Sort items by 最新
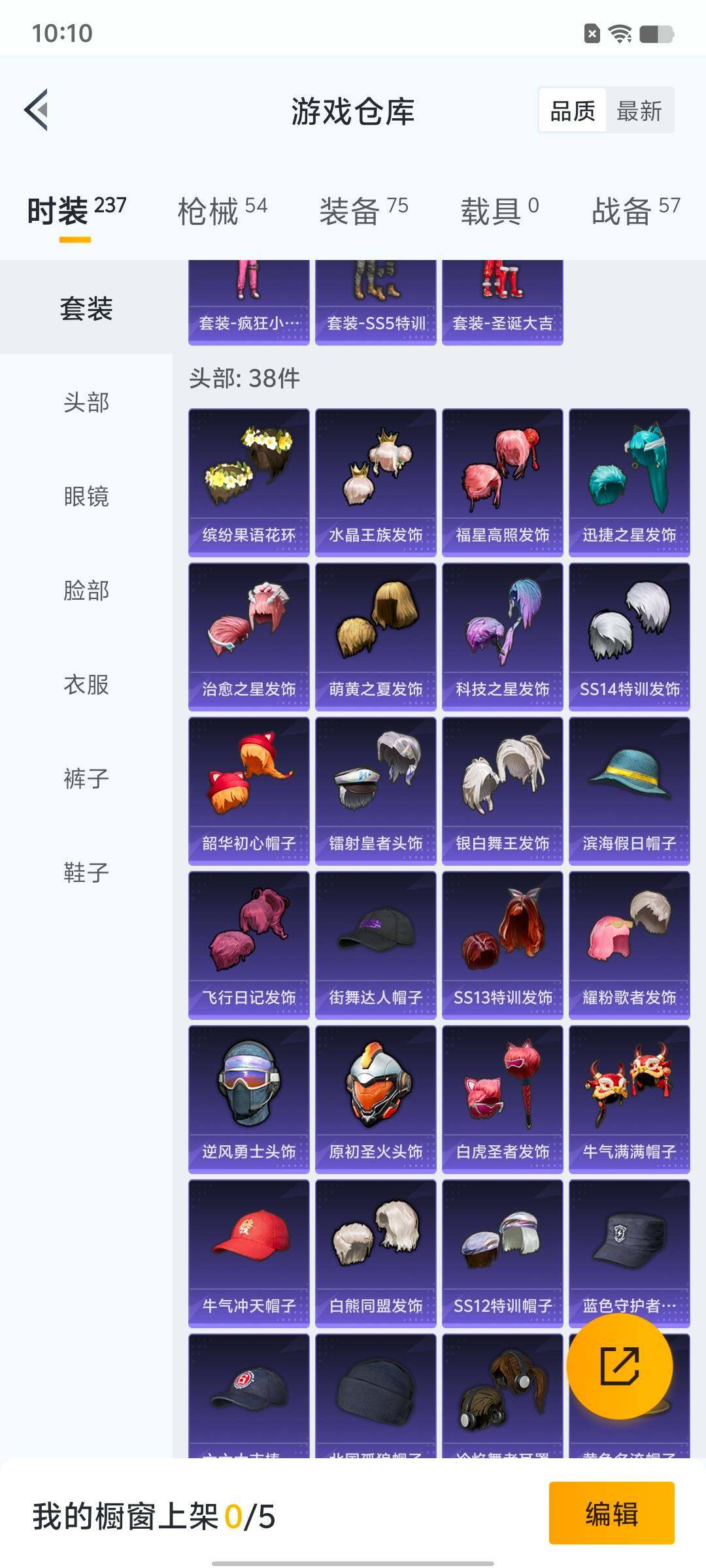Viewport: 706px width, 1568px height. 639,110
